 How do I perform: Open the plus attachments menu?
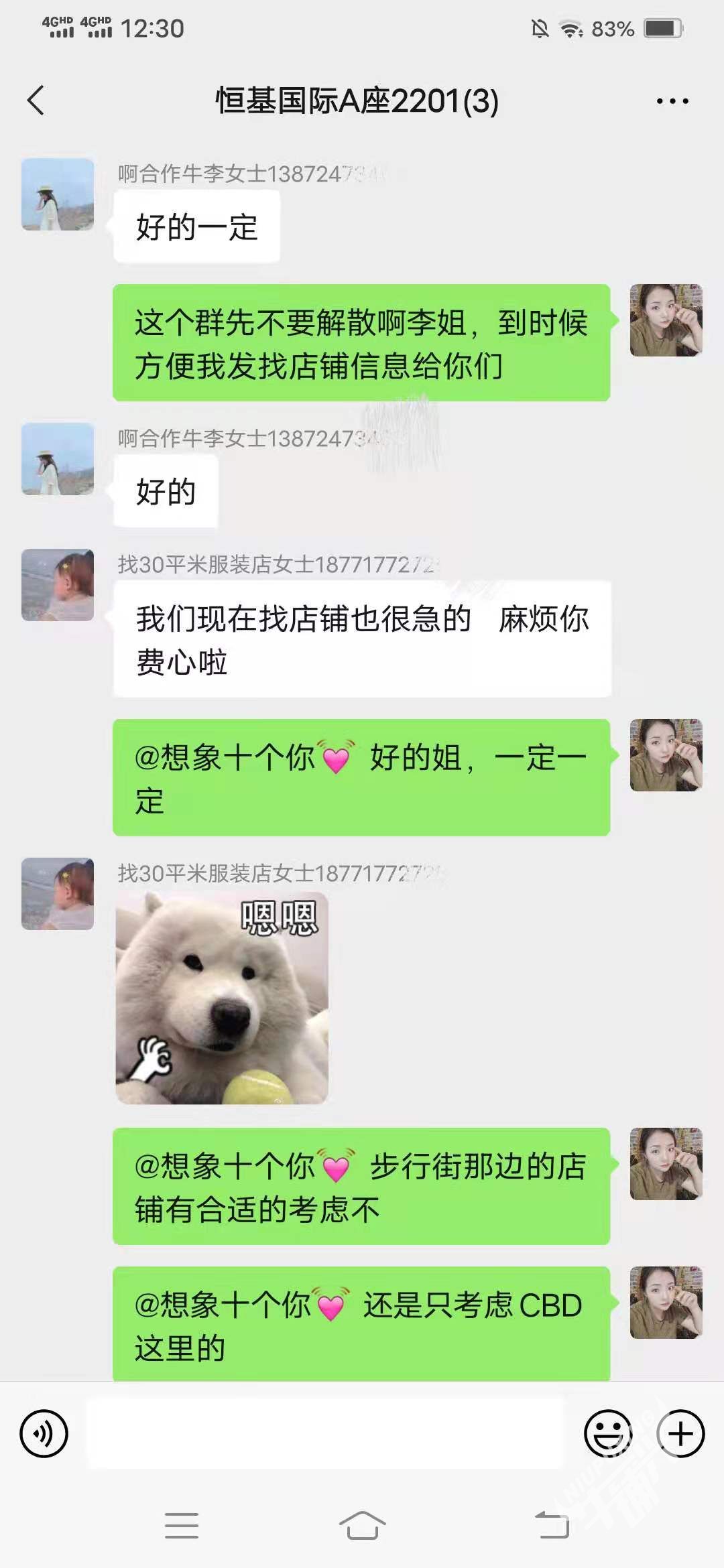pos(680,1434)
